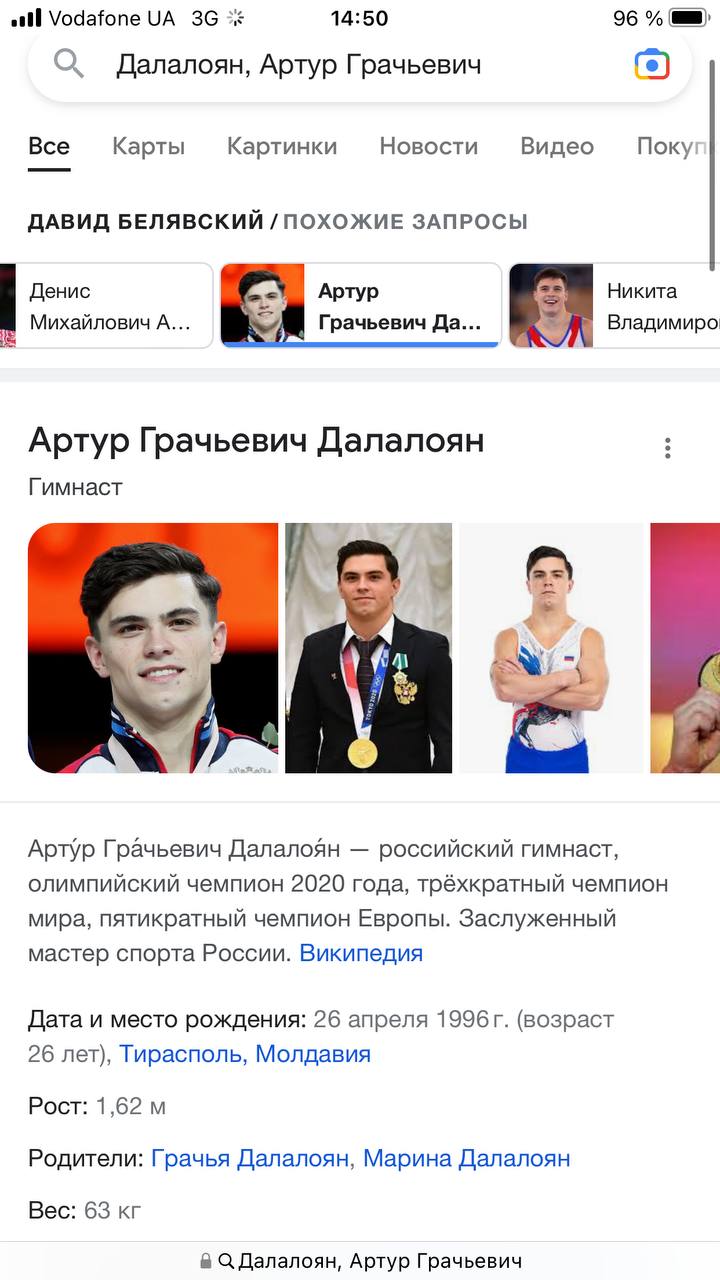Open the Давид Белявский related link

(146, 221)
